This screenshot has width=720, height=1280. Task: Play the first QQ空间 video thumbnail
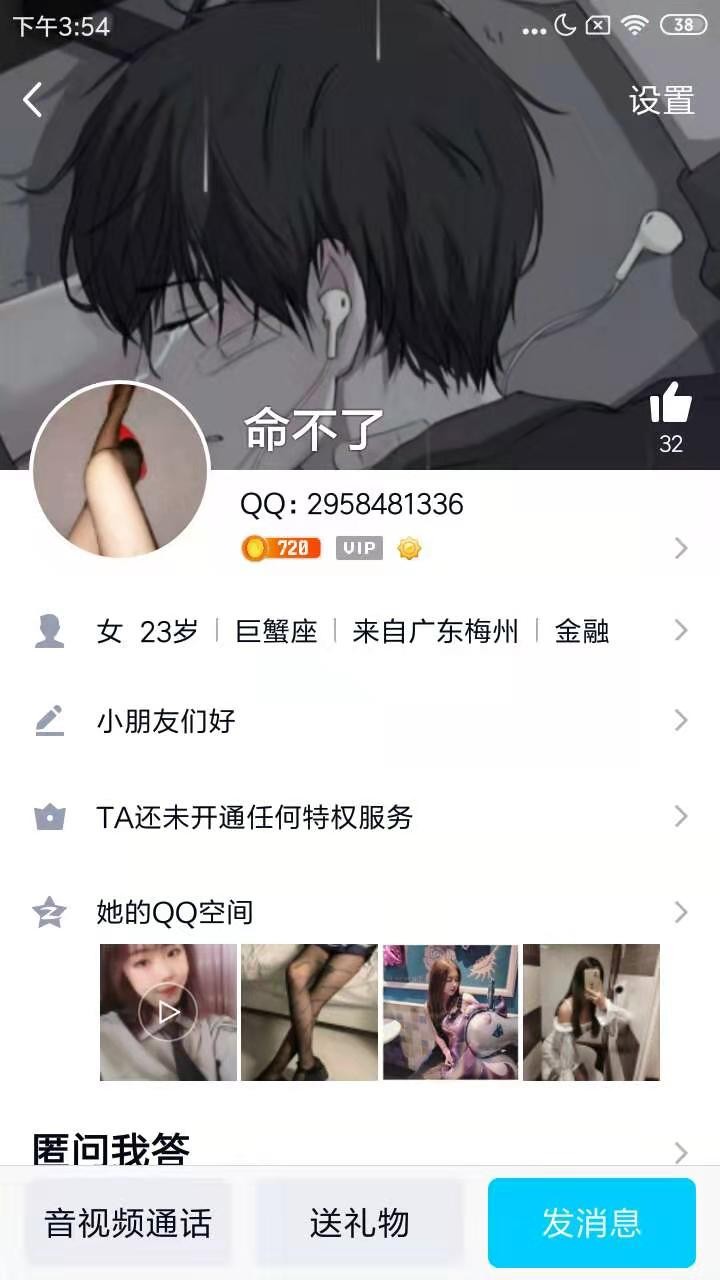pyautogui.click(x=168, y=1012)
